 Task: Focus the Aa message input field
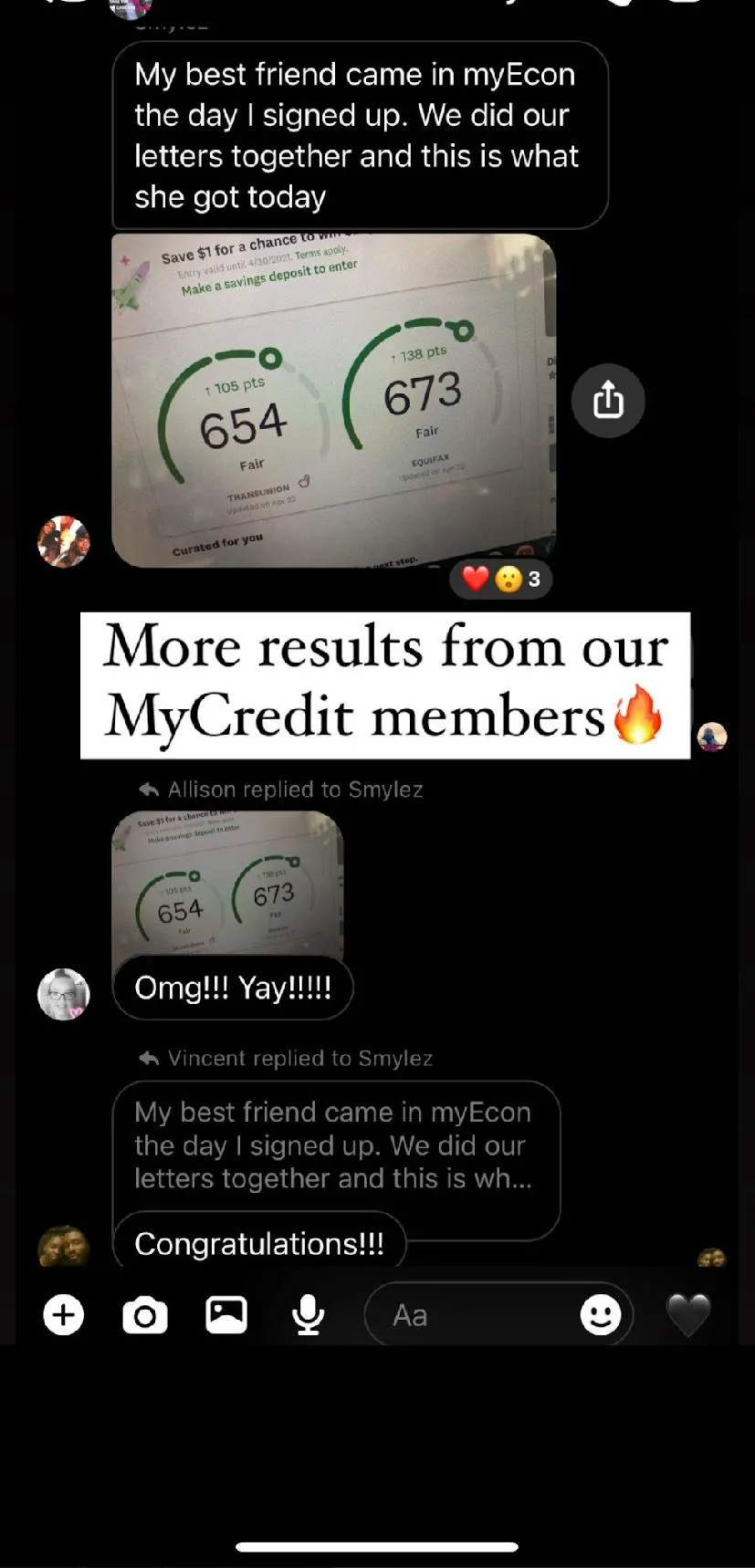coord(475,1315)
